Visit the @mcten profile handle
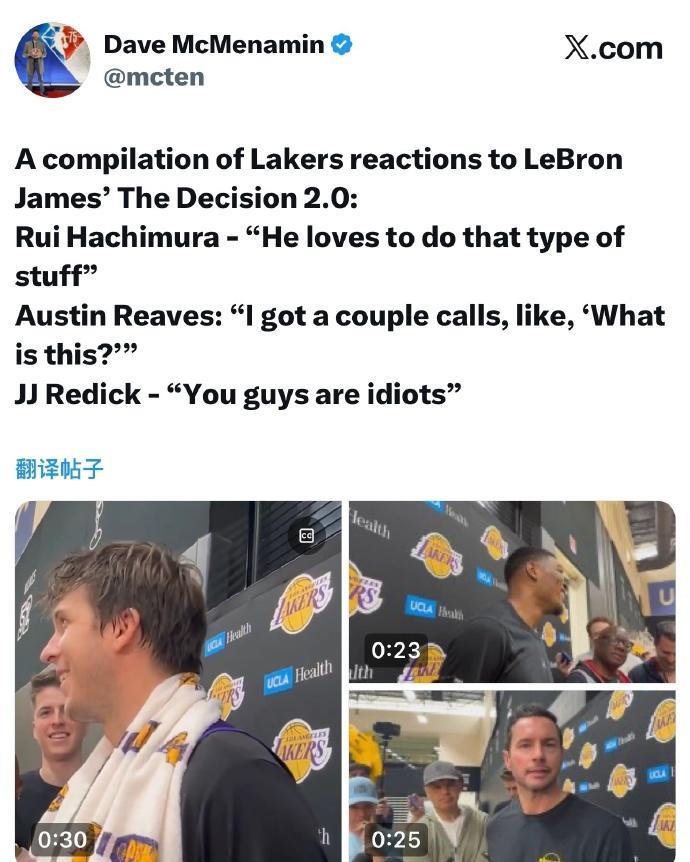The image size is (690, 862). [154, 77]
